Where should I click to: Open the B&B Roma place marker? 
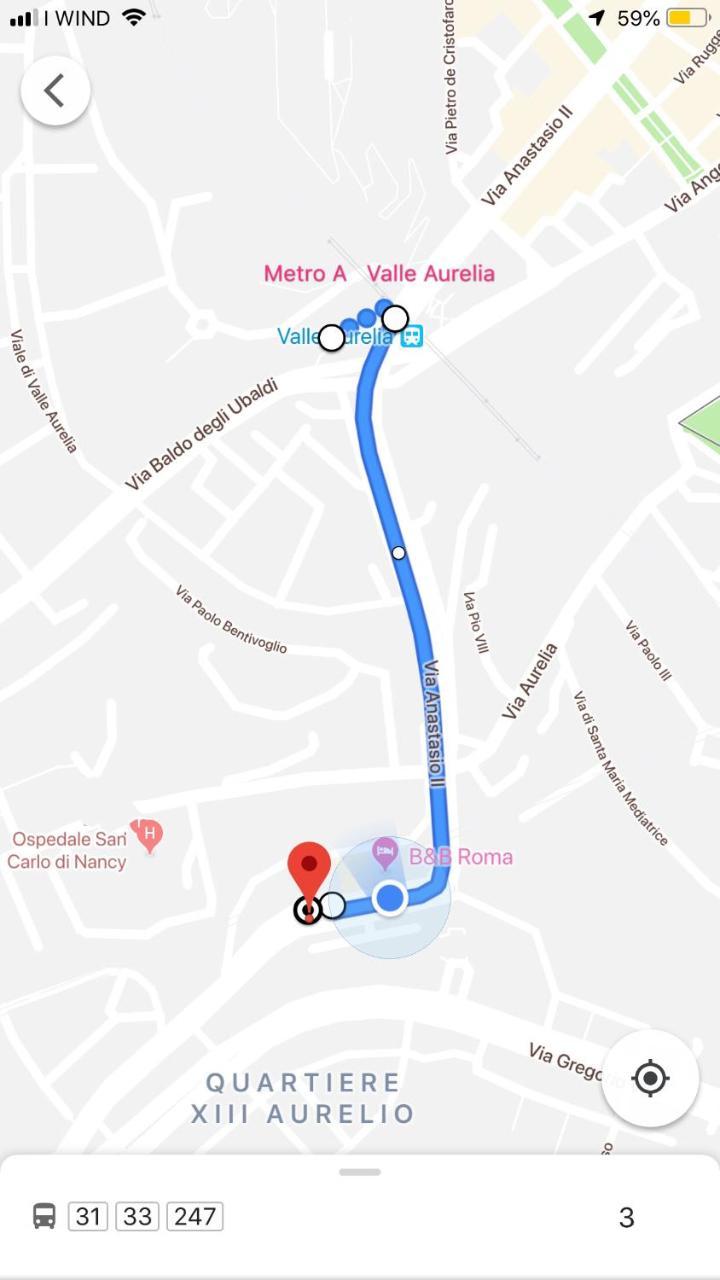tap(385, 853)
